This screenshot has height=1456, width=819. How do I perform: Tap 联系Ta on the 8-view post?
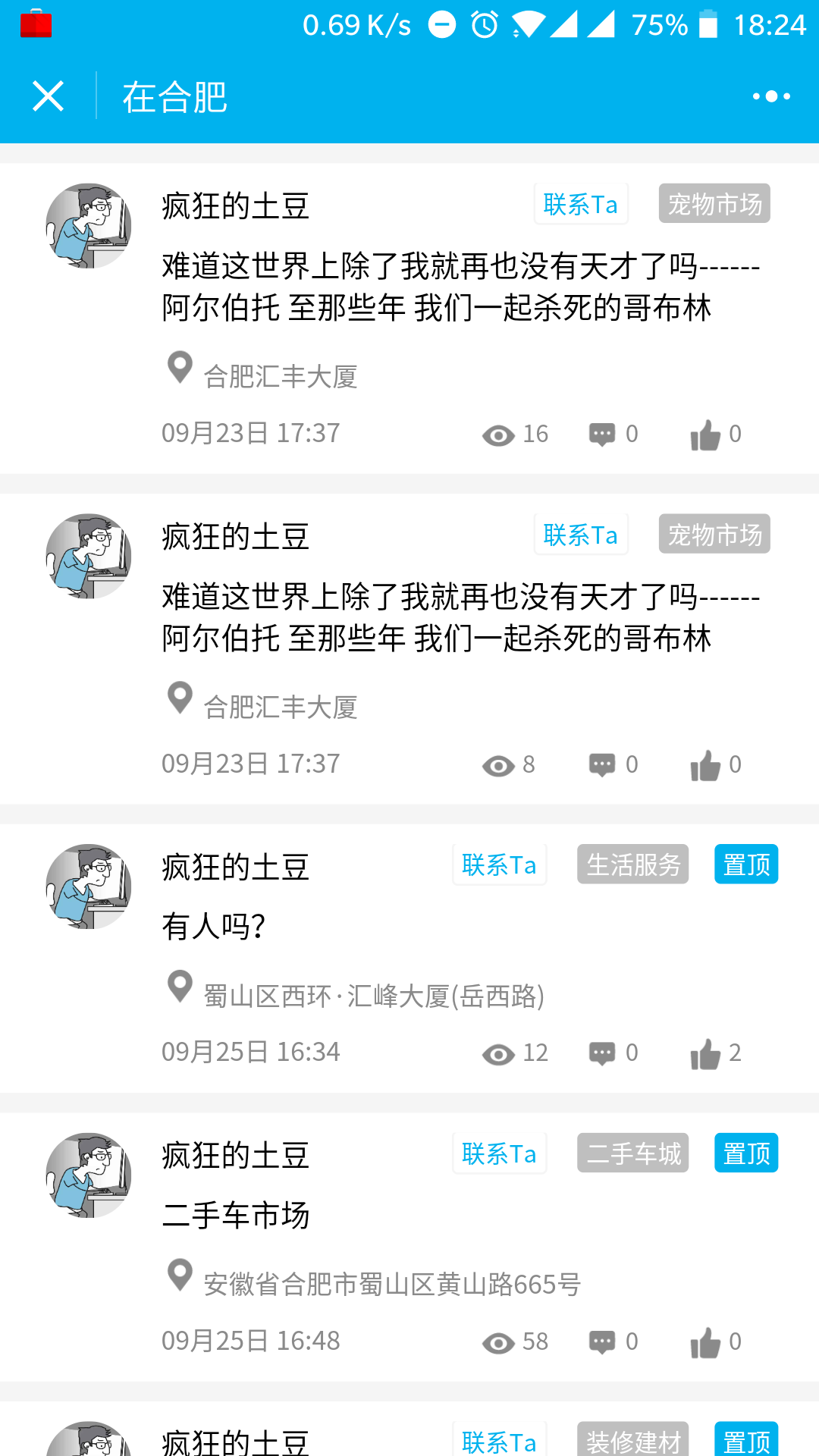[581, 535]
